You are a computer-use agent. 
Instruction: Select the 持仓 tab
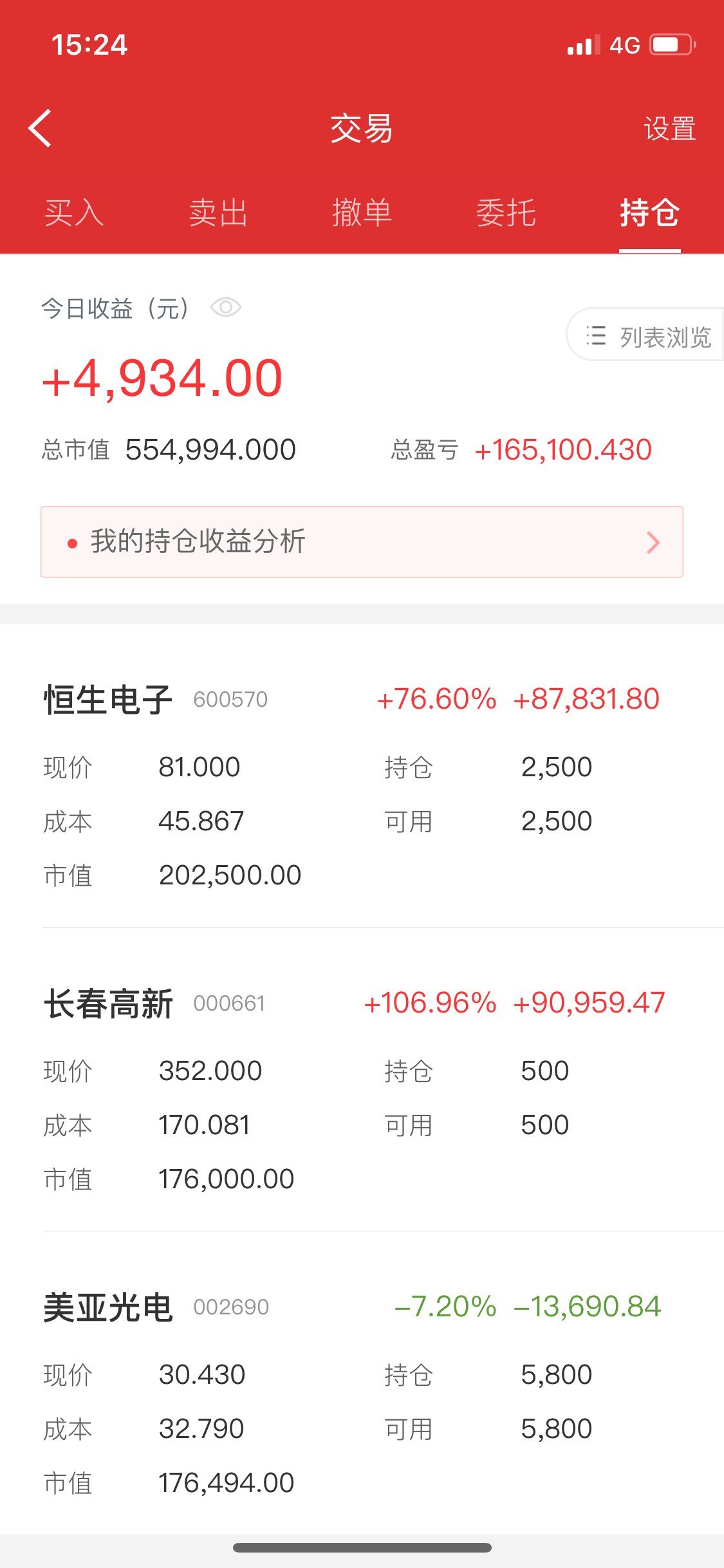point(649,212)
